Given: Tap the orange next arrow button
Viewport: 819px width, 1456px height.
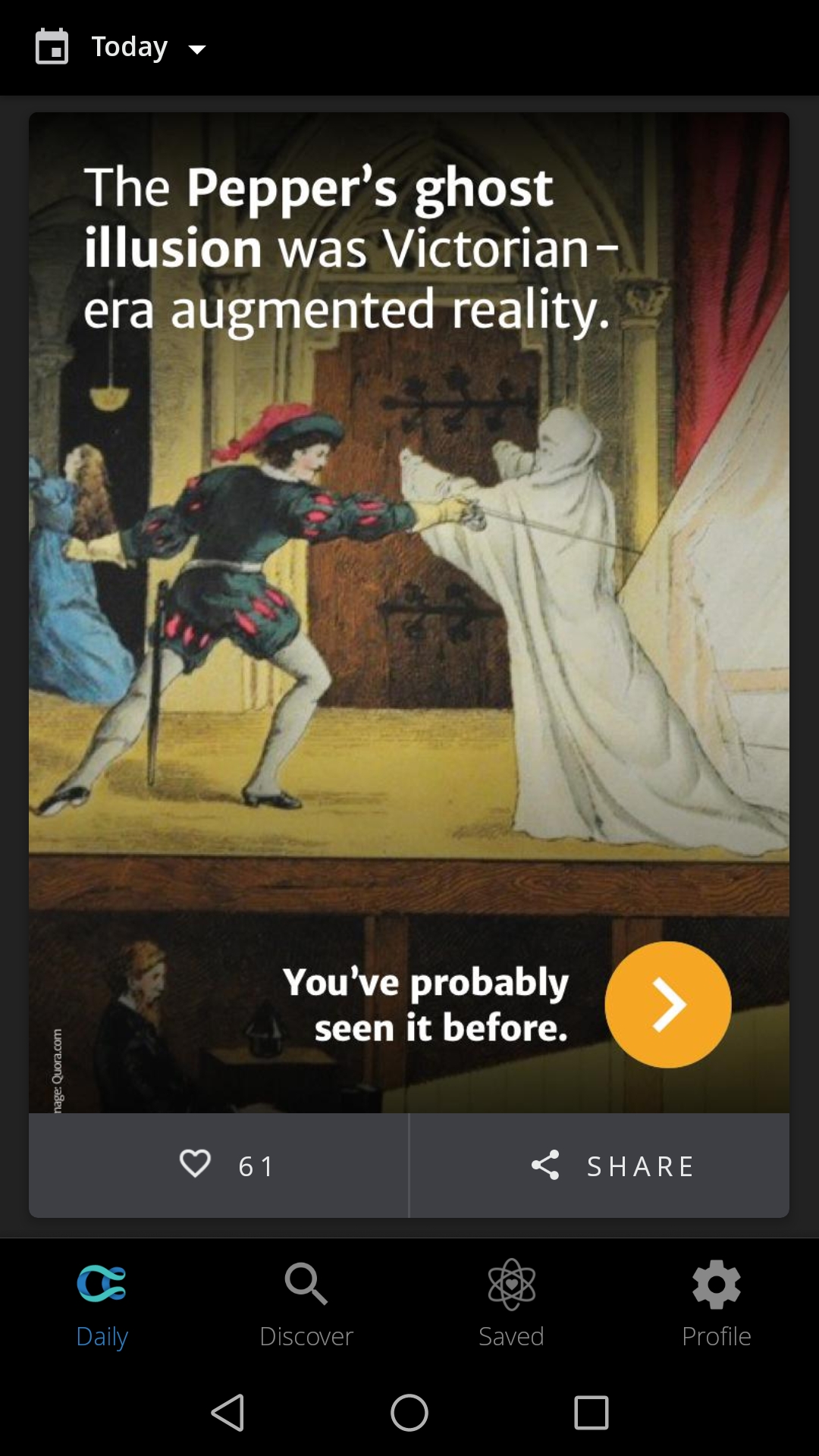Looking at the screenshot, I should (667, 1005).
